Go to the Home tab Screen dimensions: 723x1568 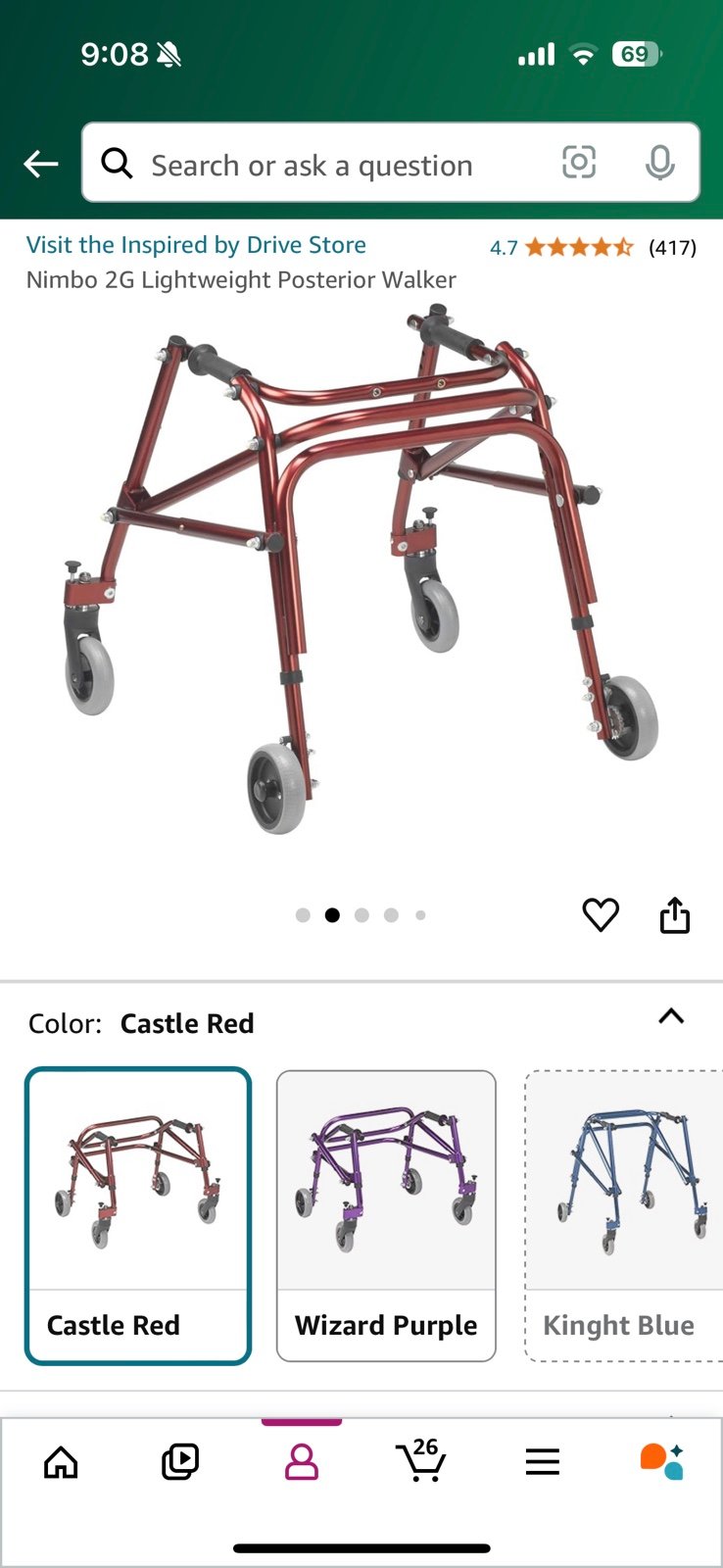click(x=61, y=1462)
